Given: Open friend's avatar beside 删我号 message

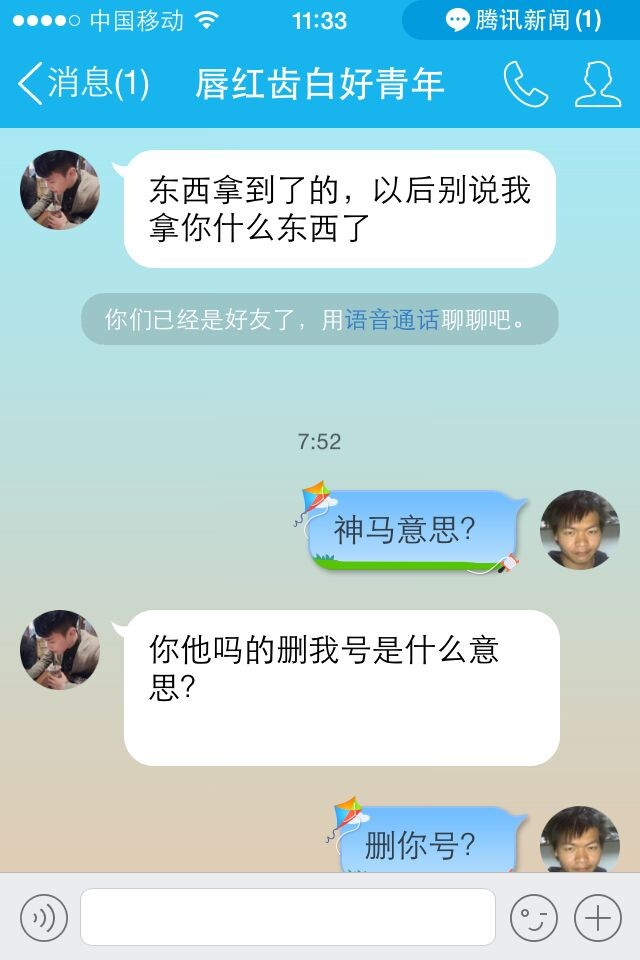Looking at the screenshot, I should click(x=60, y=650).
